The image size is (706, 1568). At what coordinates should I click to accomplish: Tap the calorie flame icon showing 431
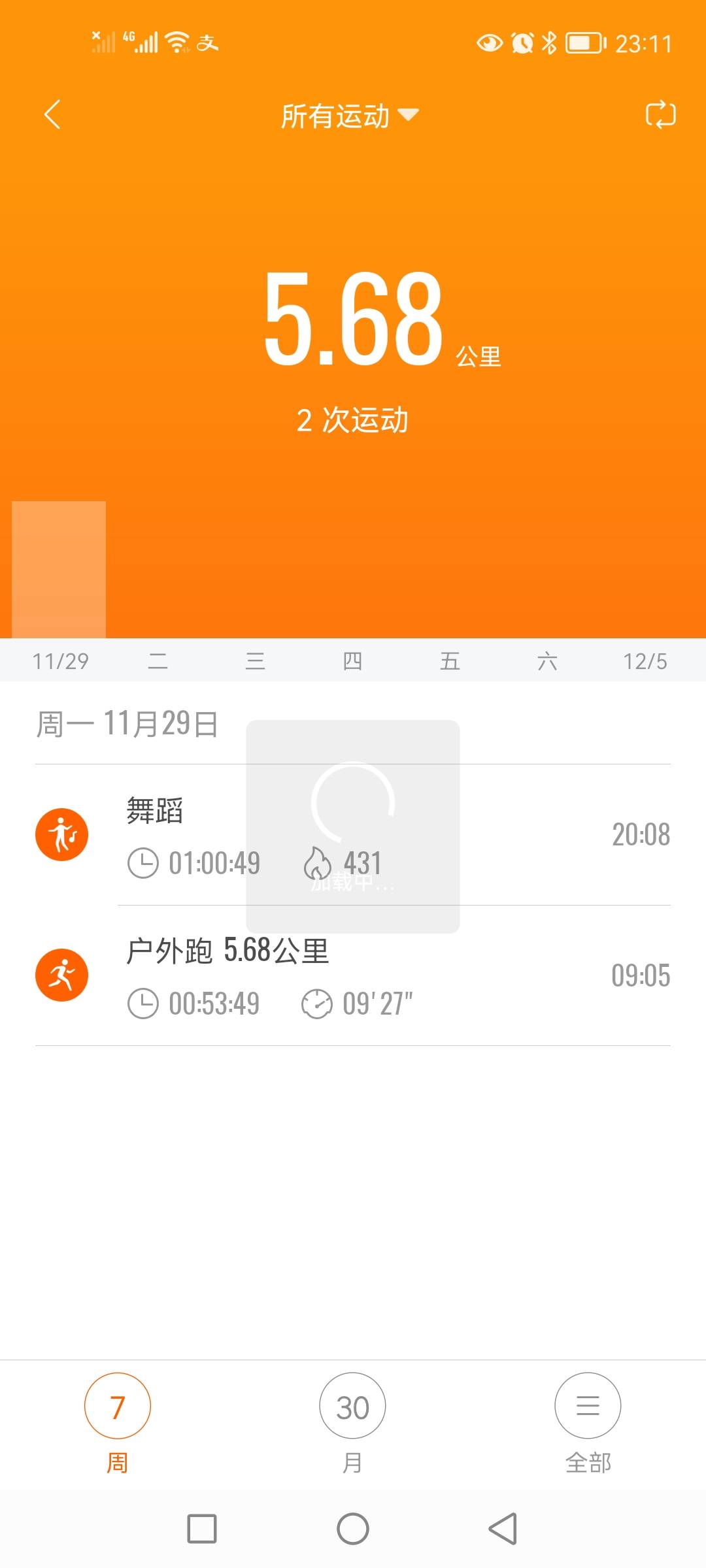click(x=320, y=861)
